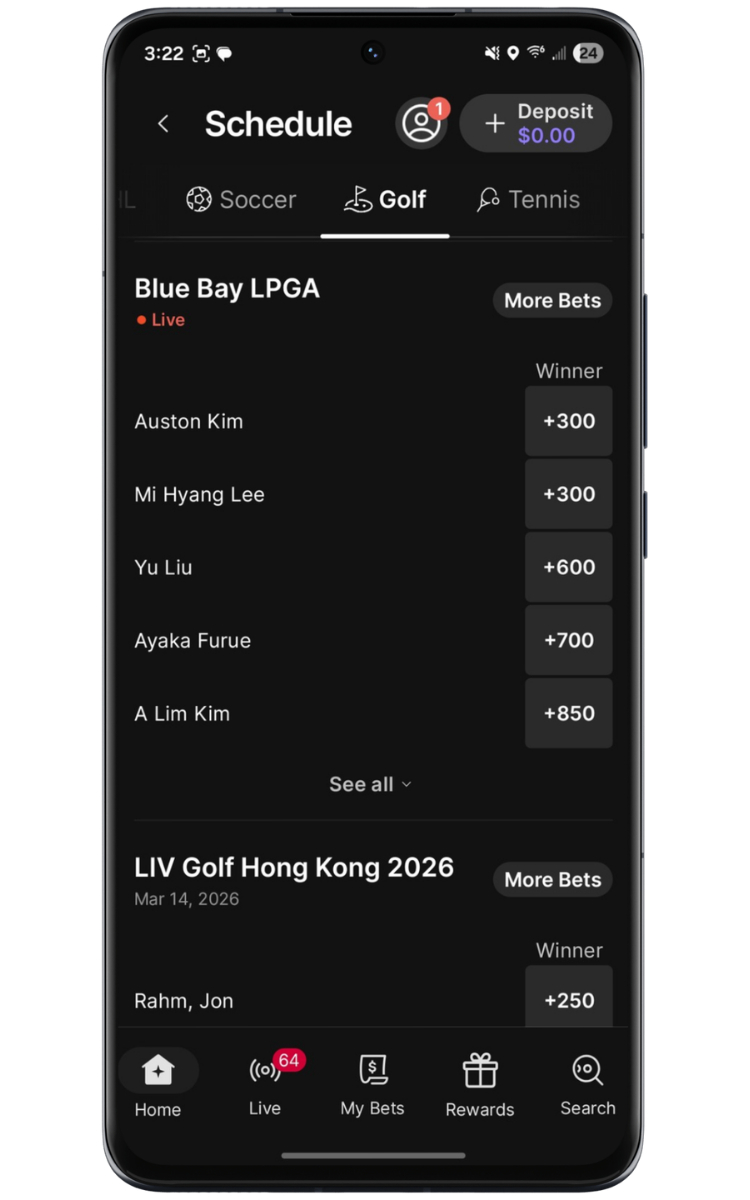
Task: Expand the See all list of golfers
Action: tap(370, 784)
